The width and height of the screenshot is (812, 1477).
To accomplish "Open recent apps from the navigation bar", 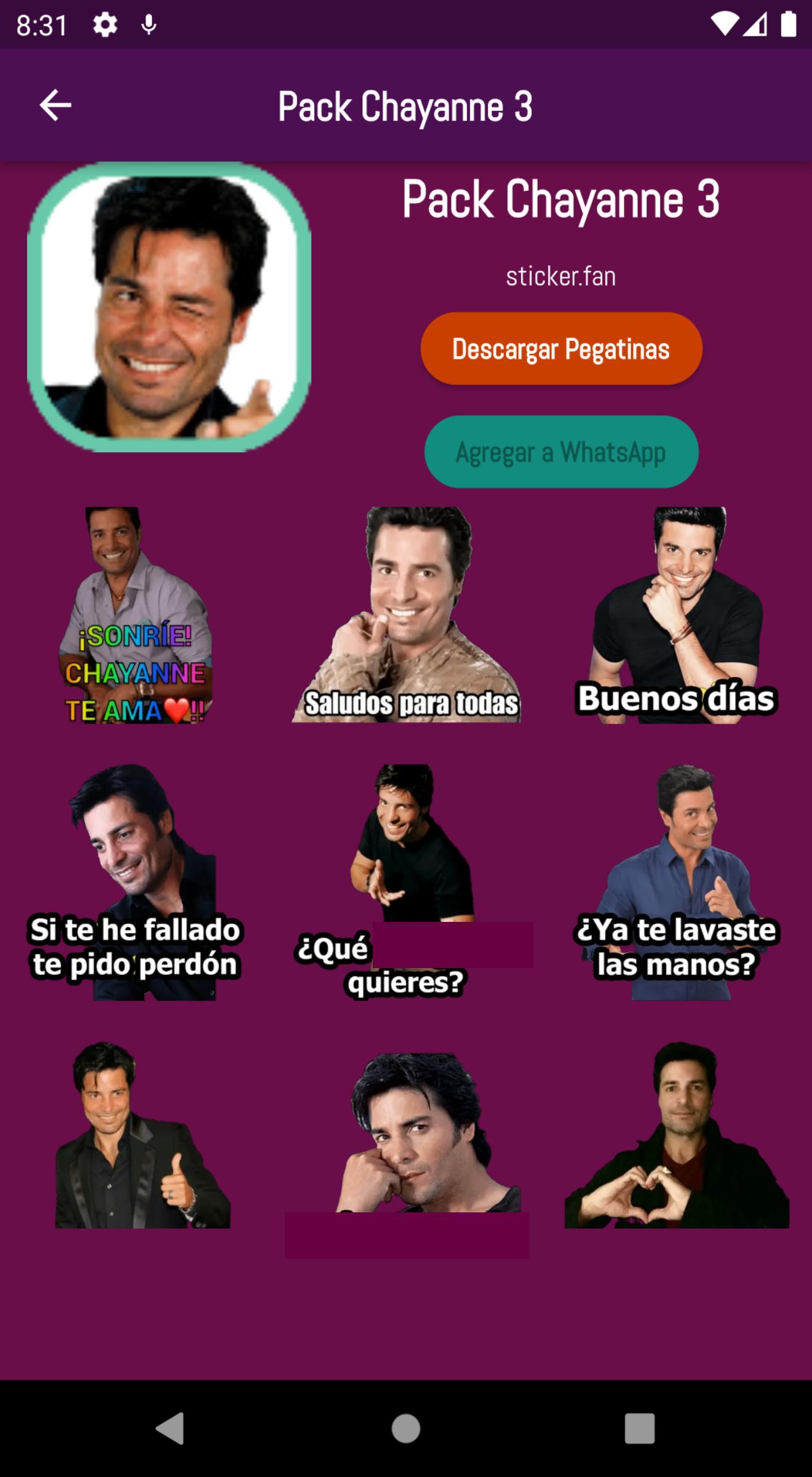I will click(640, 1428).
